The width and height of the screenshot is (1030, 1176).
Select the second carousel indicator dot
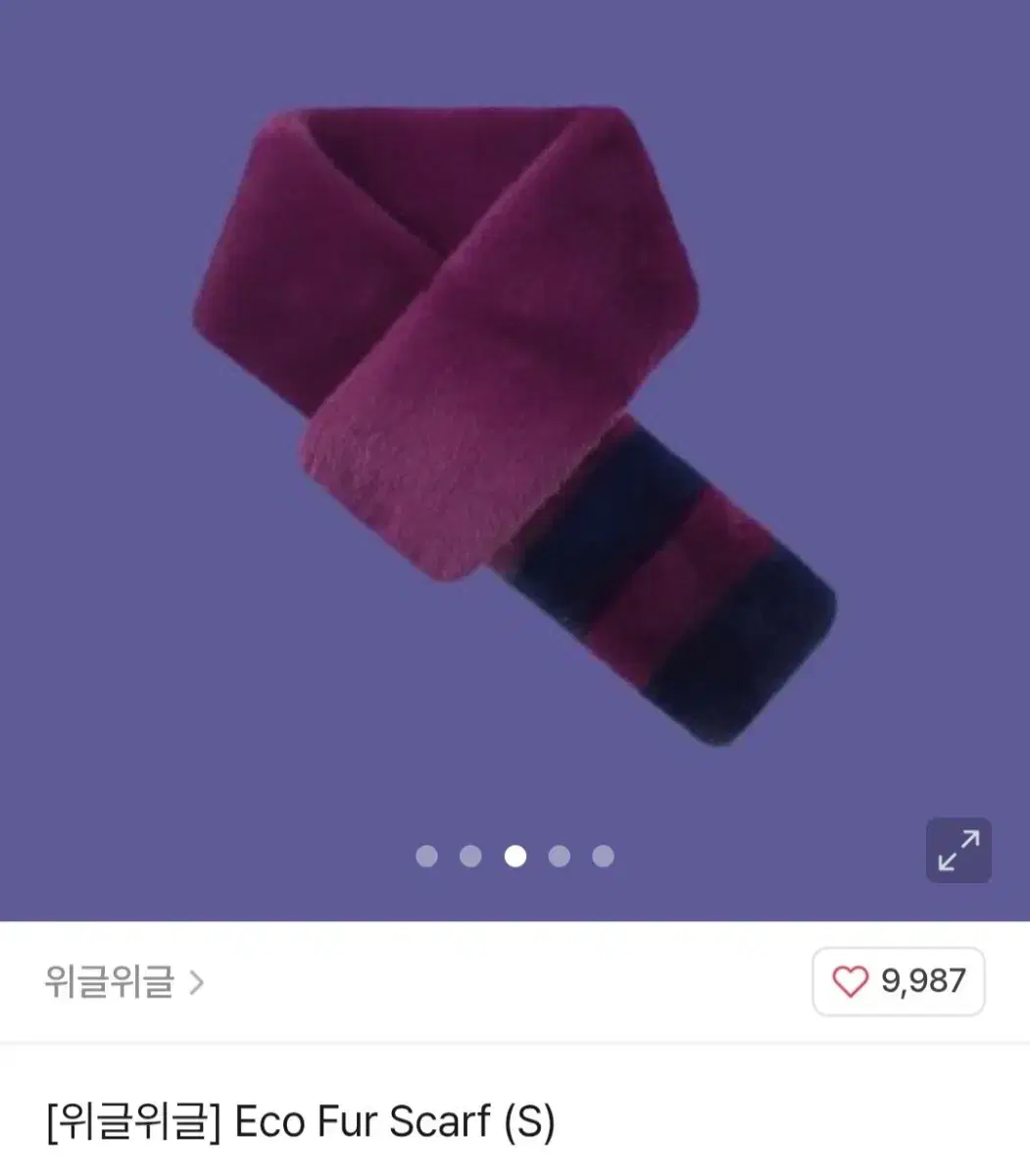[x=470, y=856]
